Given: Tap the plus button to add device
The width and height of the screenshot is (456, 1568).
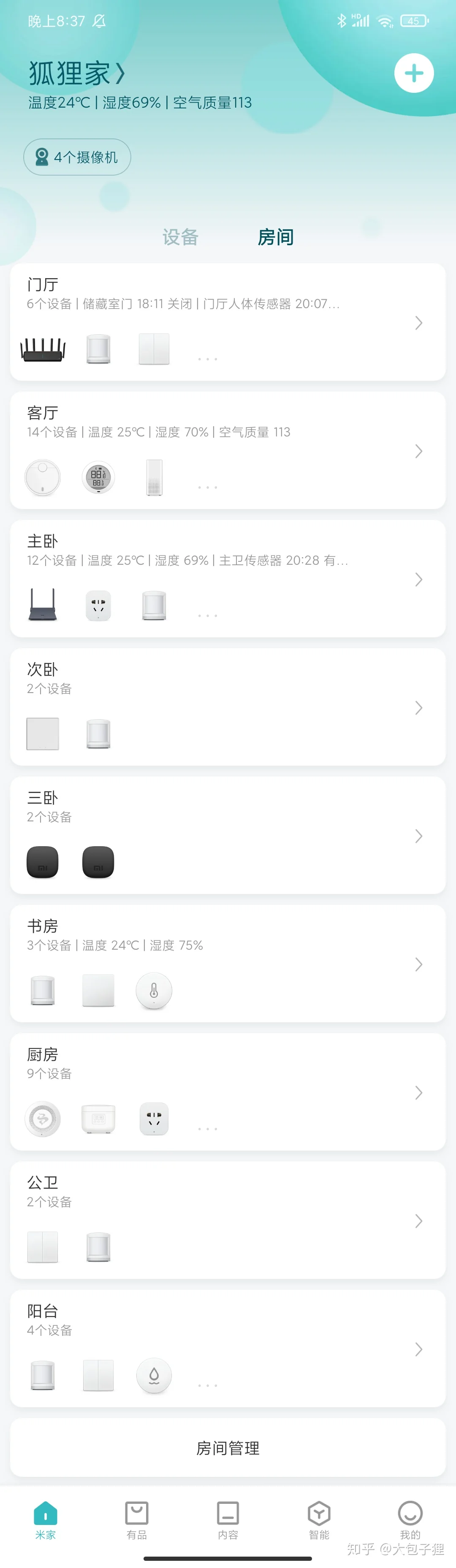Looking at the screenshot, I should tap(413, 73).
